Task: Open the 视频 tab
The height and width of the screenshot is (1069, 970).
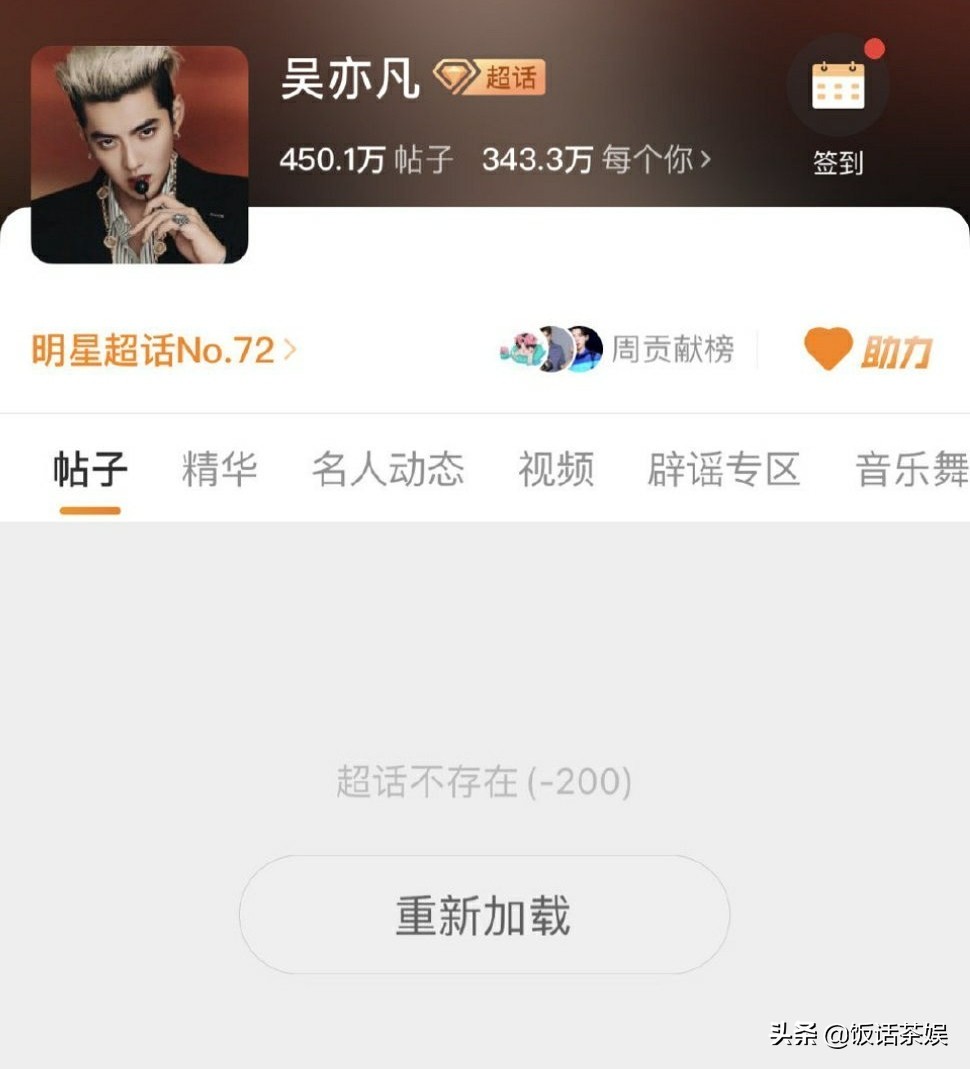Action: tap(555, 468)
